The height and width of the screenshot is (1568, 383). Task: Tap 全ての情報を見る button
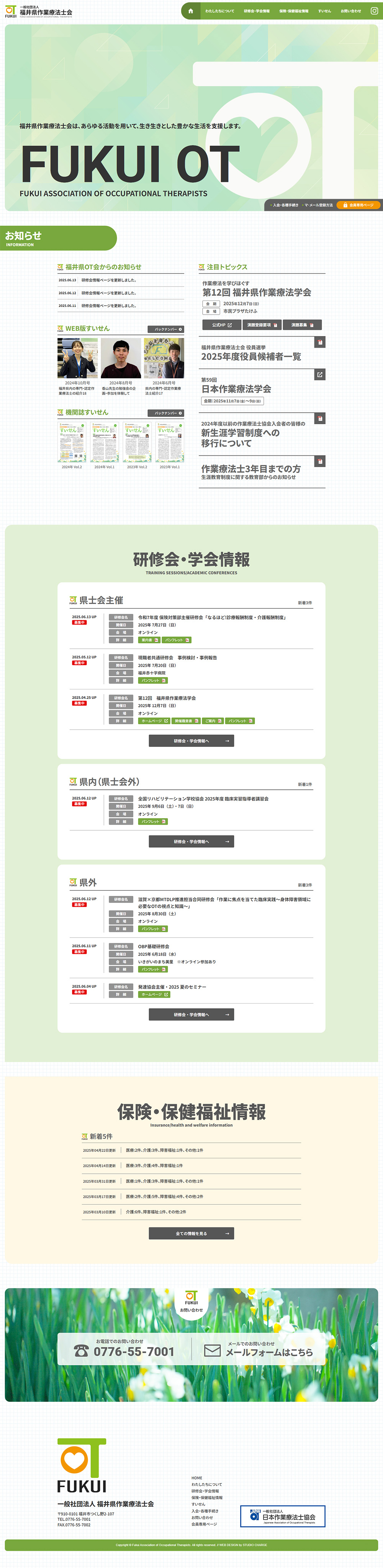[191, 1234]
